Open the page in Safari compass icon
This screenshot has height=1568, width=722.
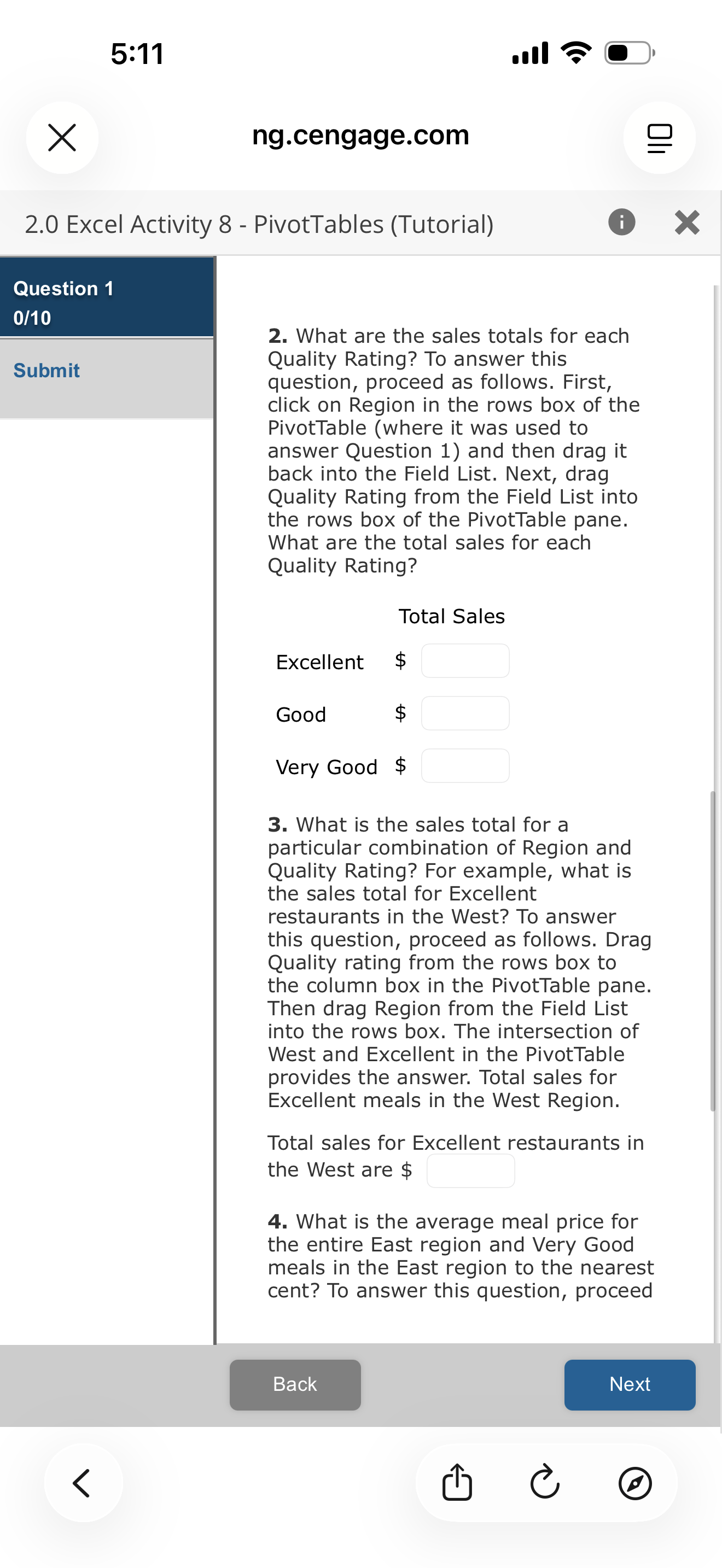click(x=635, y=1483)
